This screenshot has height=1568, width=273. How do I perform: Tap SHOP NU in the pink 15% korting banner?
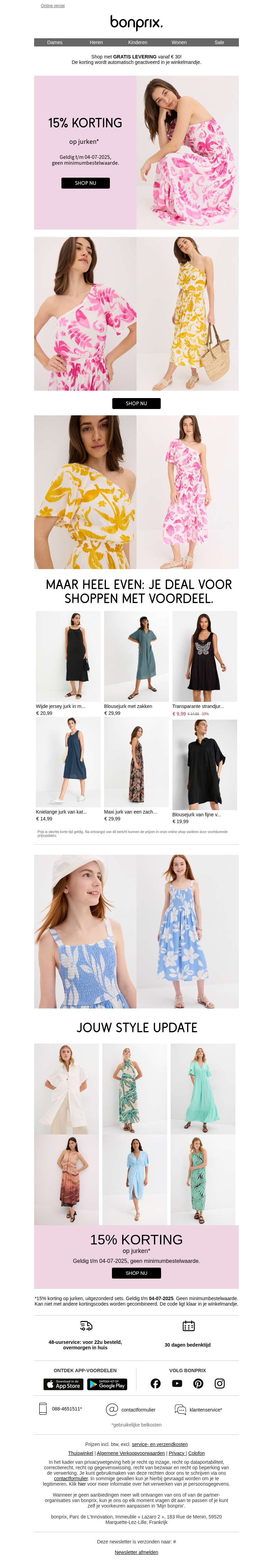(85, 182)
